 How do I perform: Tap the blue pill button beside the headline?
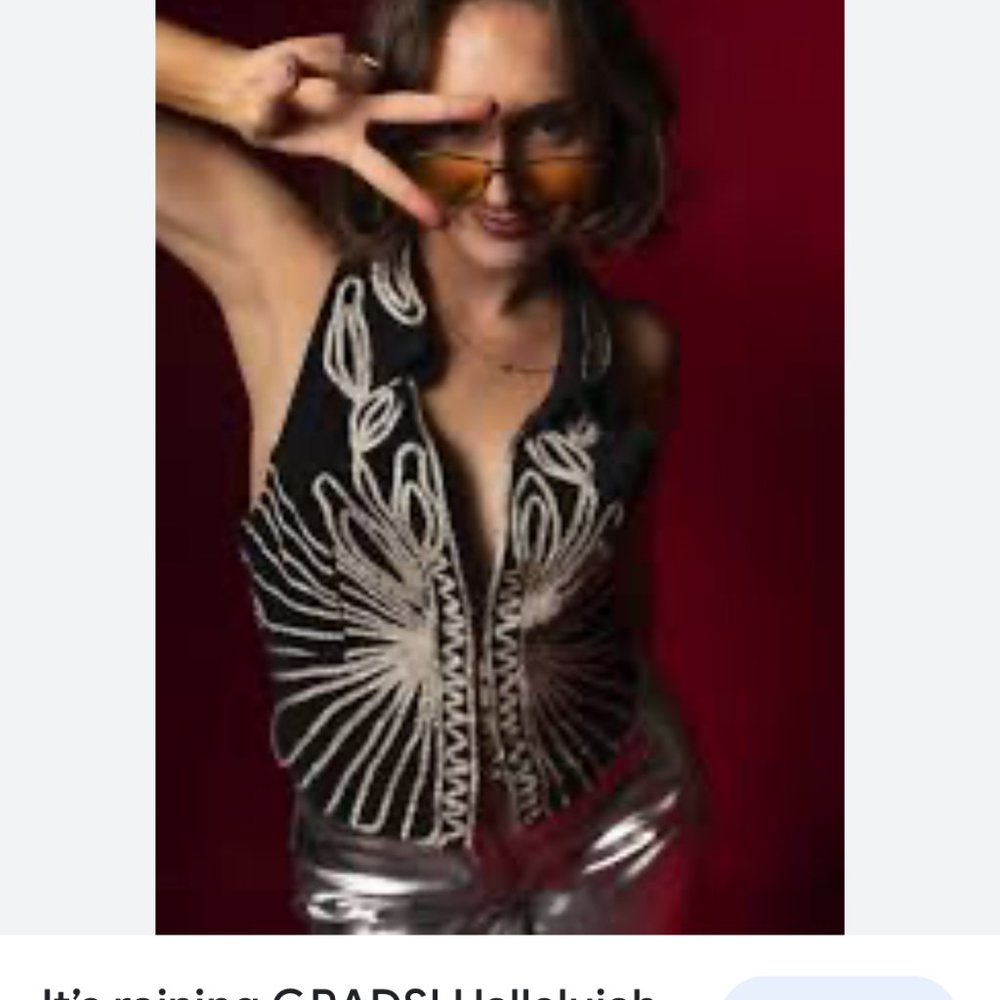click(838, 989)
